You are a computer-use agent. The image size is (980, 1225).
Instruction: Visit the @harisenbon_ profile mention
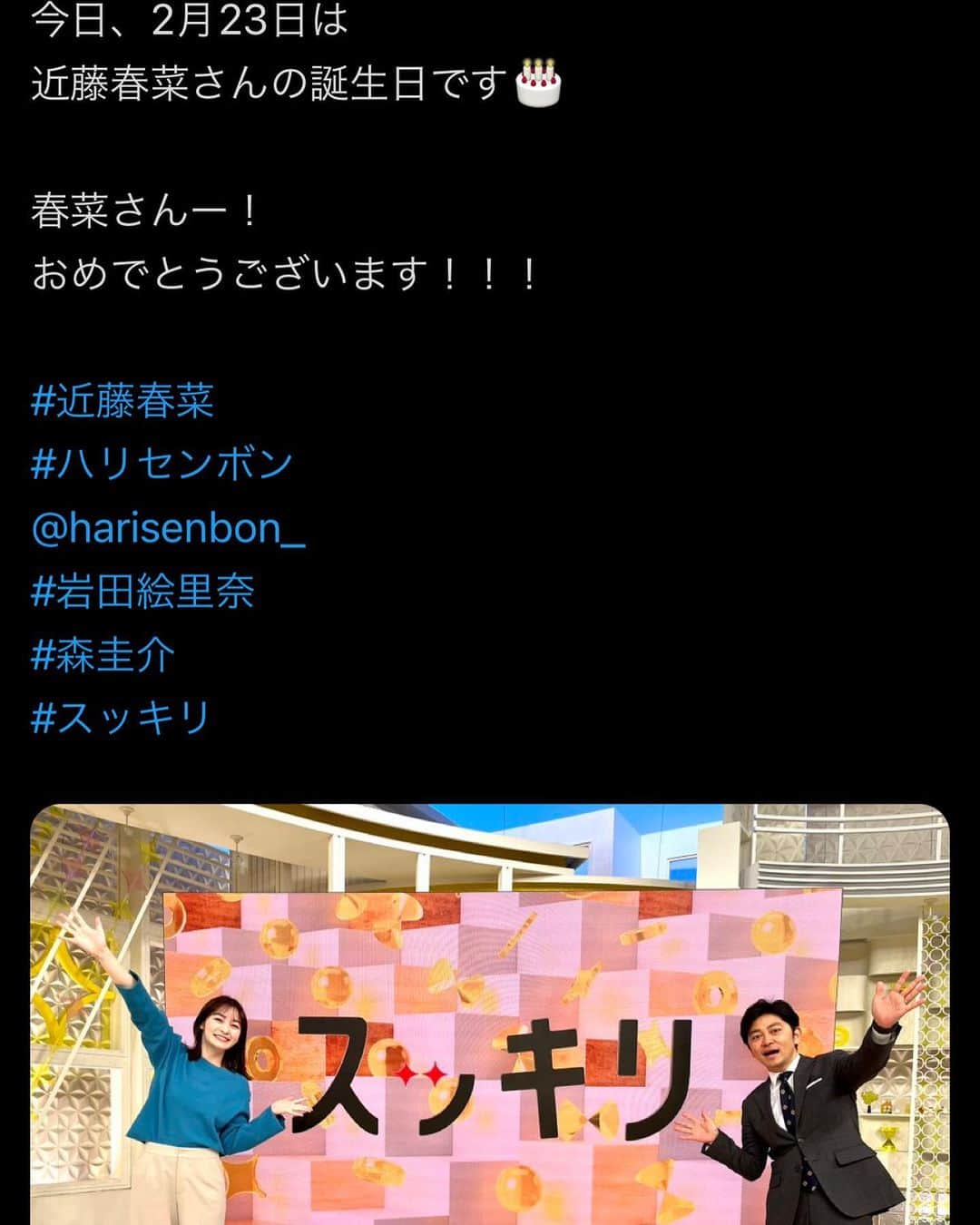(x=168, y=528)
